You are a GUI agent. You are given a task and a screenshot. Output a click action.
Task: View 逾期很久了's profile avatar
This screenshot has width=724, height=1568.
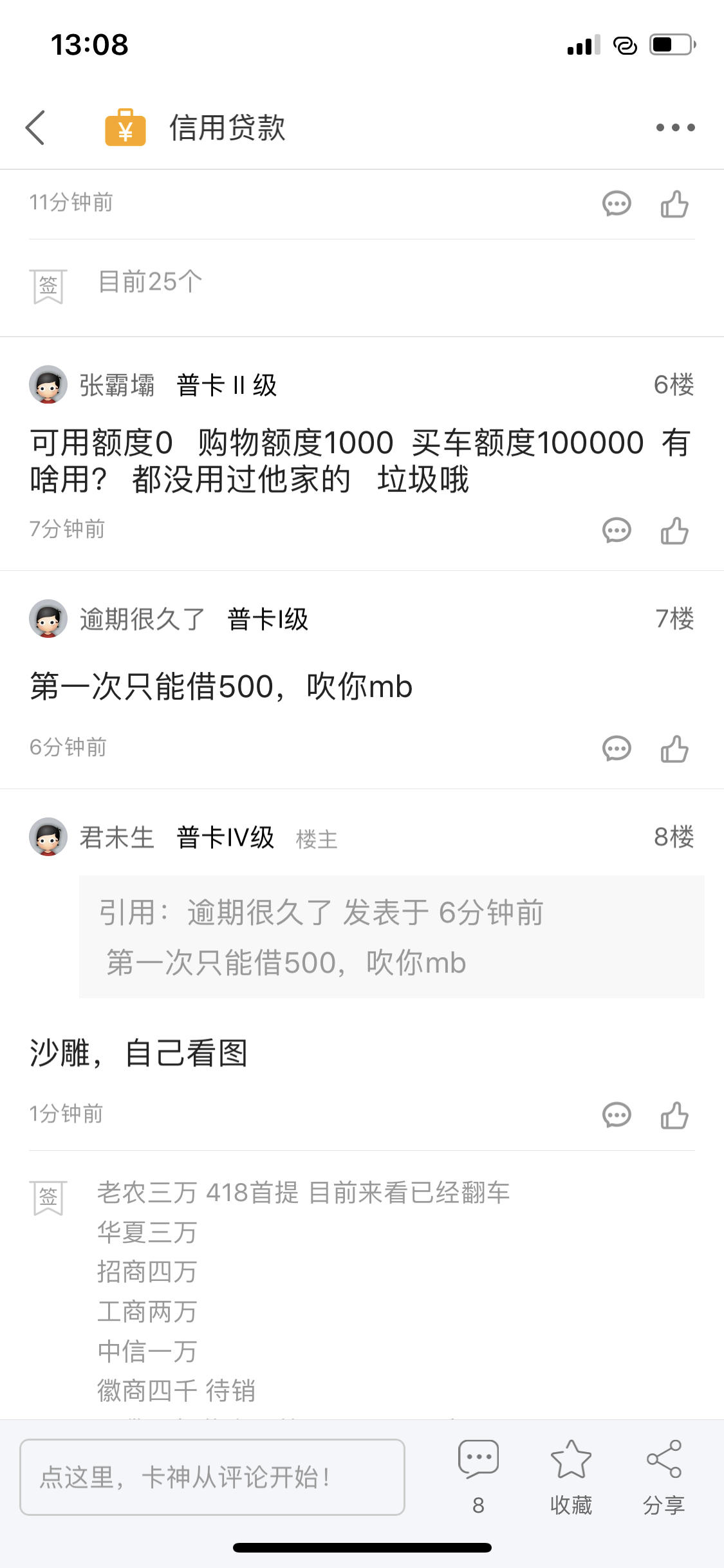(48, 619)
